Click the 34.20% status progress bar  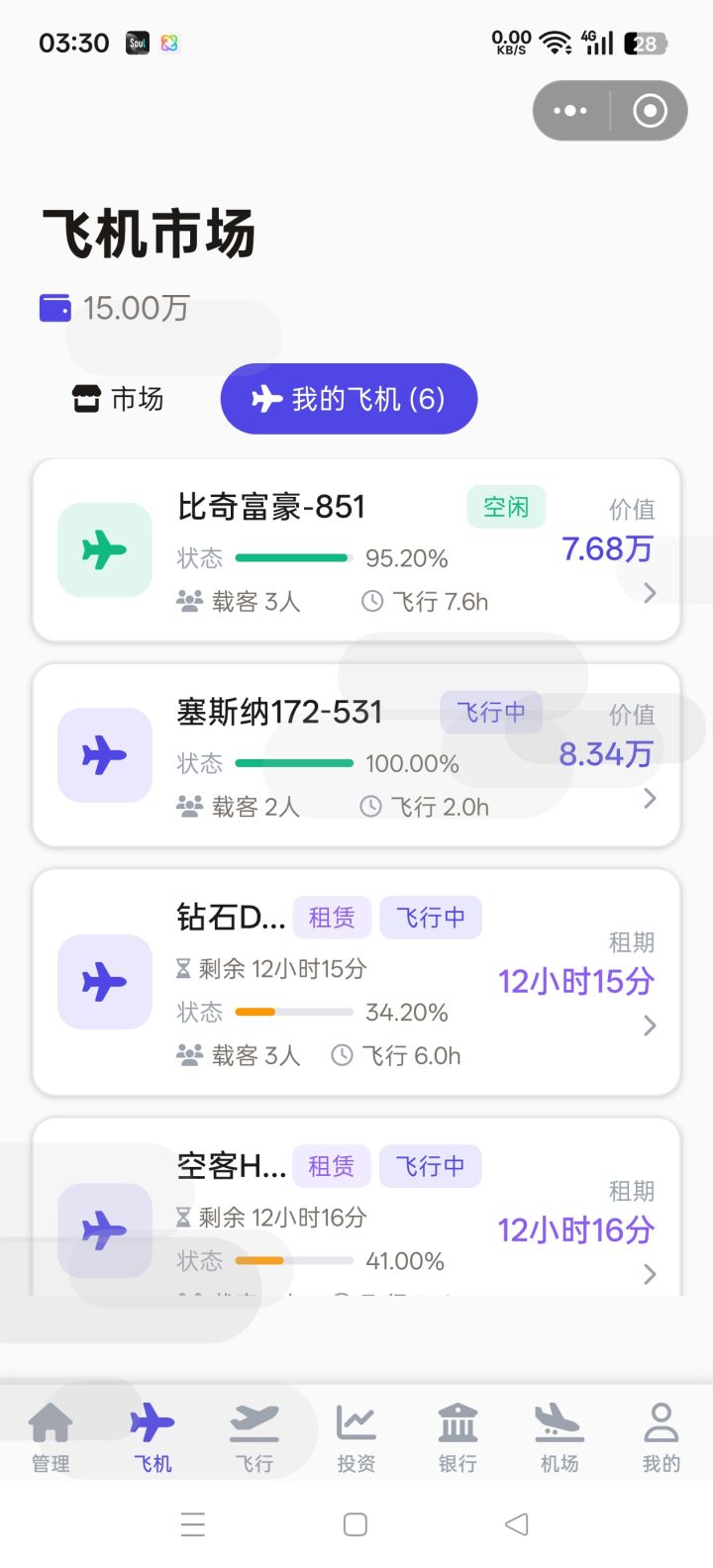coord(293,1012)
